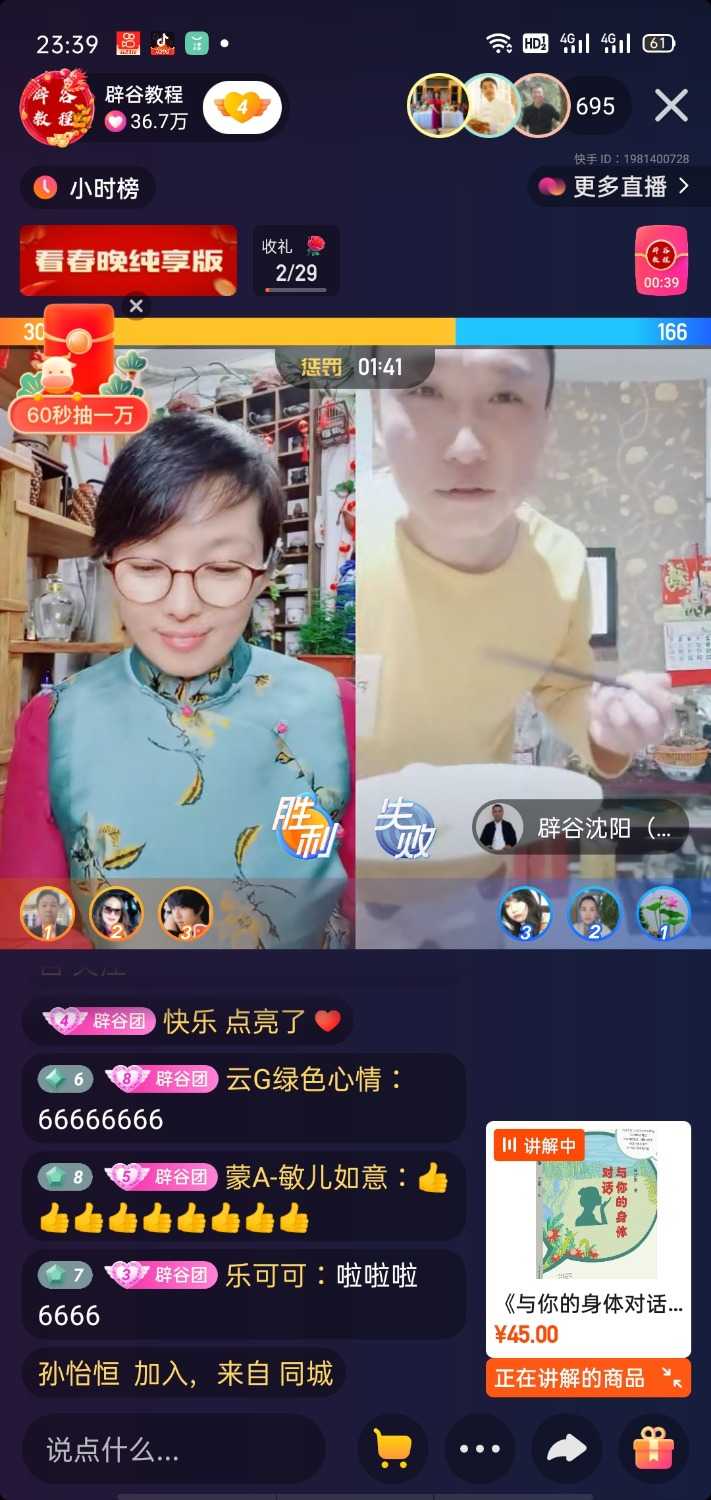Share this live stream
The image size is (711, 1500).
coord(566,1448)
